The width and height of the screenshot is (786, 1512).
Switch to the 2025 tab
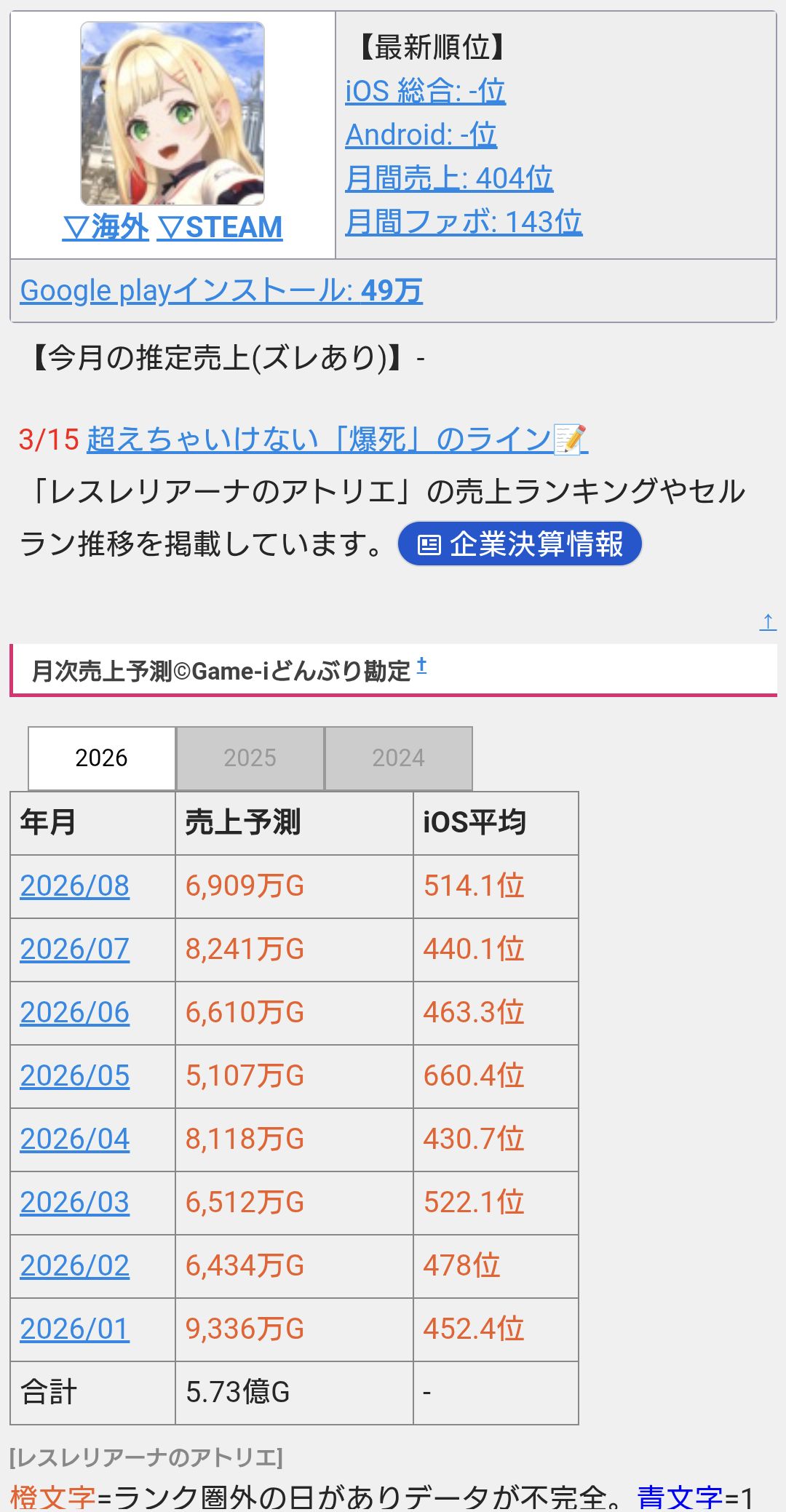(x=250, y=758)
